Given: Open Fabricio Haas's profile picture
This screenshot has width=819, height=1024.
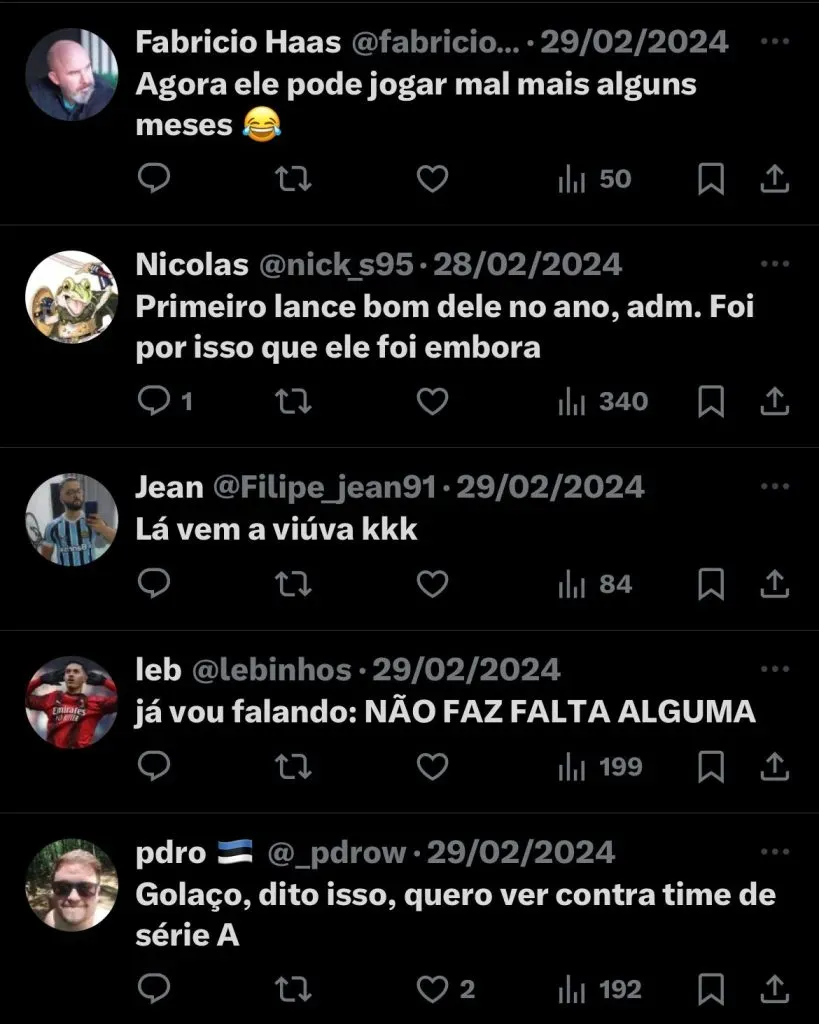Looking at the screenshot, I should 72,74.
